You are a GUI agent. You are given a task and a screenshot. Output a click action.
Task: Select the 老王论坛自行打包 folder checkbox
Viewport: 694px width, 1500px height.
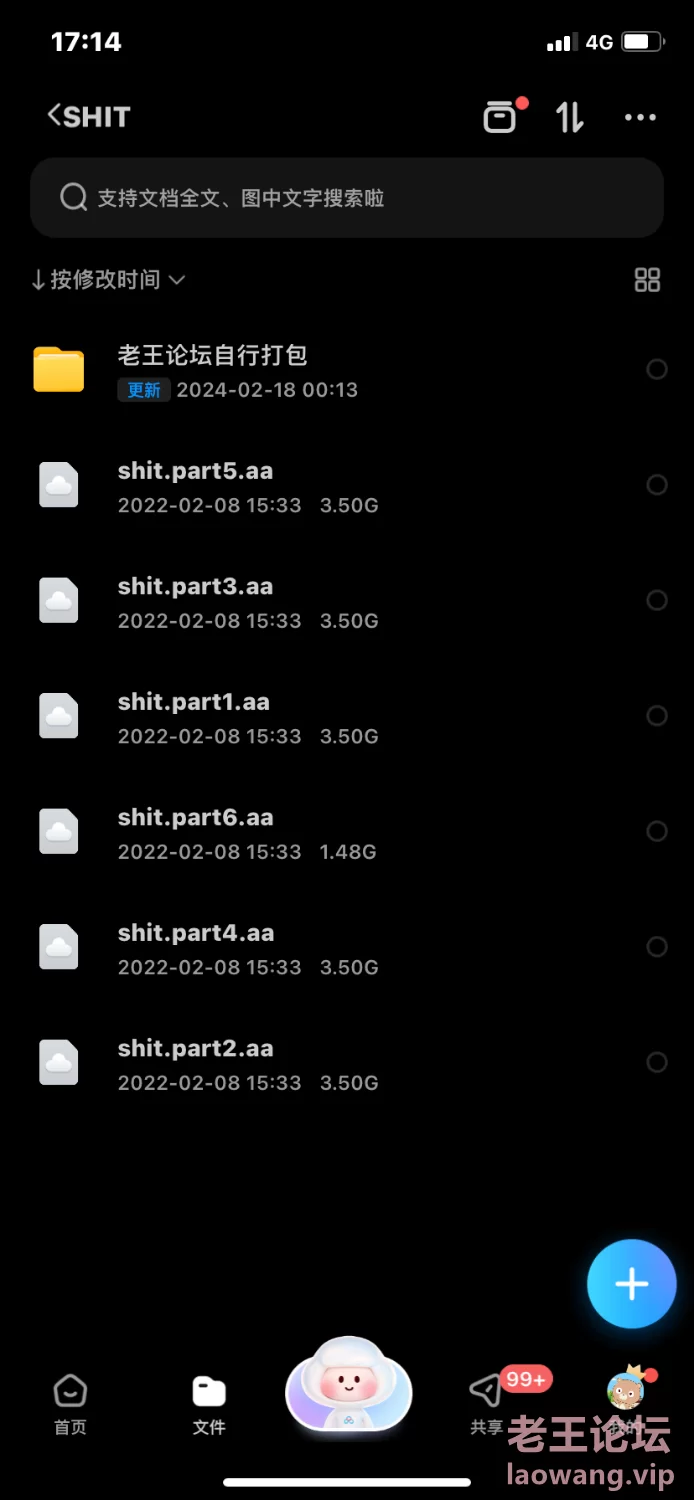657,369
